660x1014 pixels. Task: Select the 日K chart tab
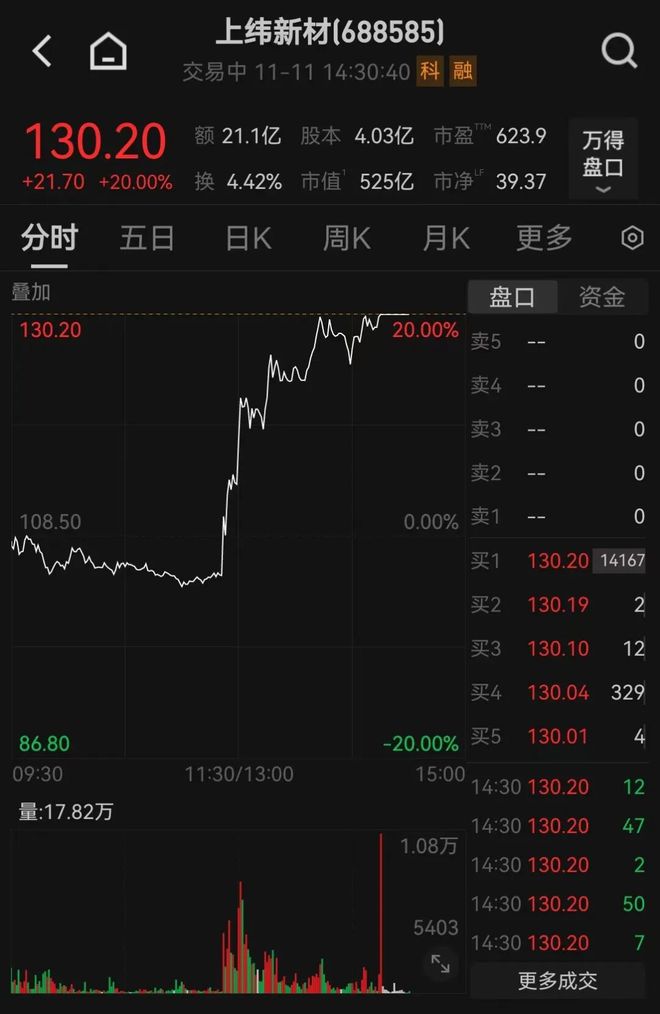(x=248, y=238)
